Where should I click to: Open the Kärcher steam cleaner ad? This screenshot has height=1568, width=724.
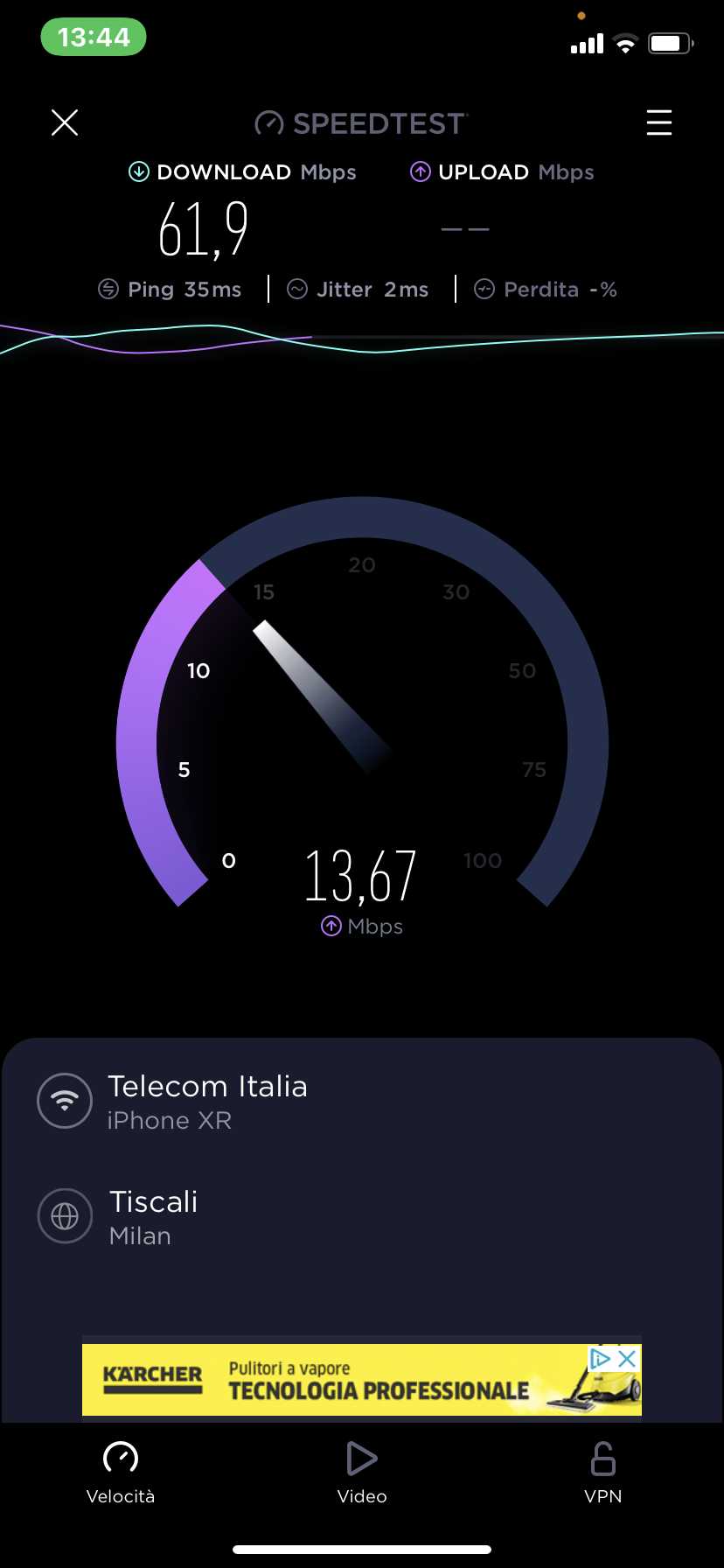pos(350,1381)
